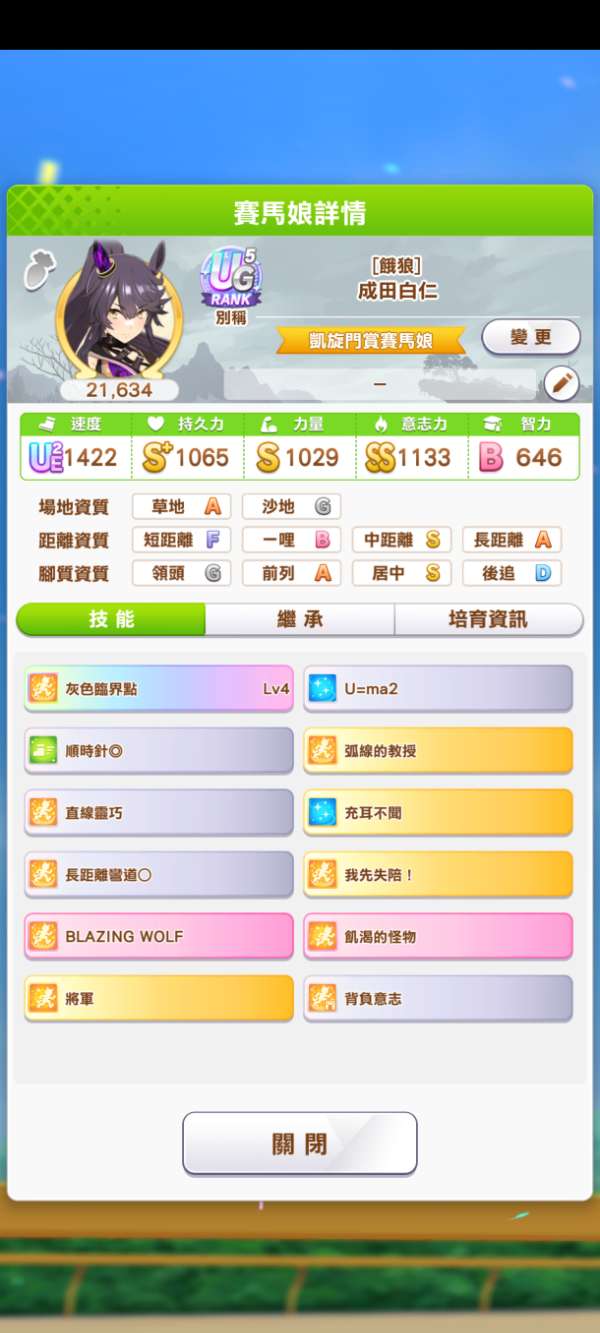Open the 長距離彎道○ skill
Screen dimensions: 600x1333
pyautogui.click(x=159, y=875)
